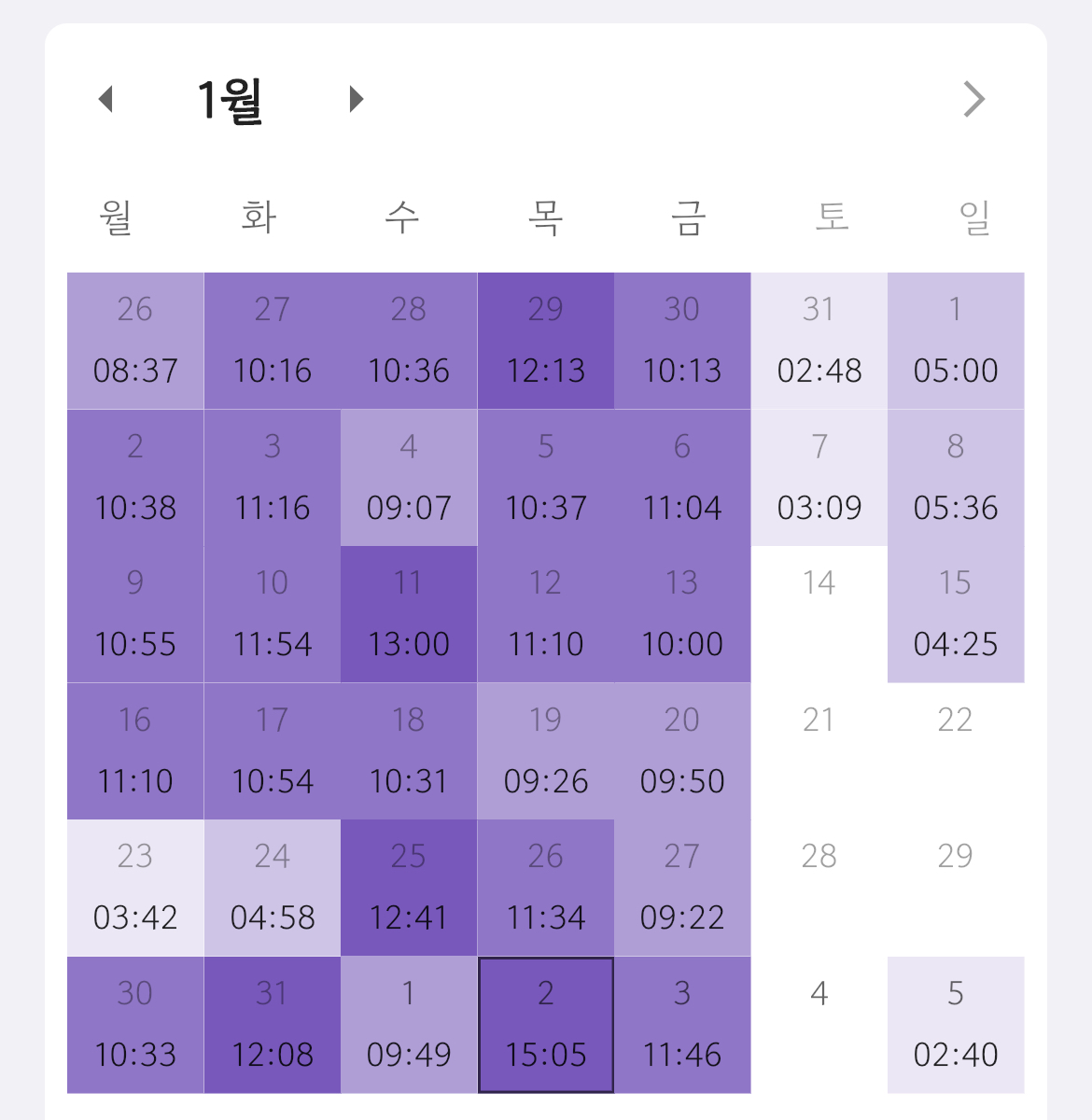
Task: Open the right chevron arrow at top
Action: 973,99
